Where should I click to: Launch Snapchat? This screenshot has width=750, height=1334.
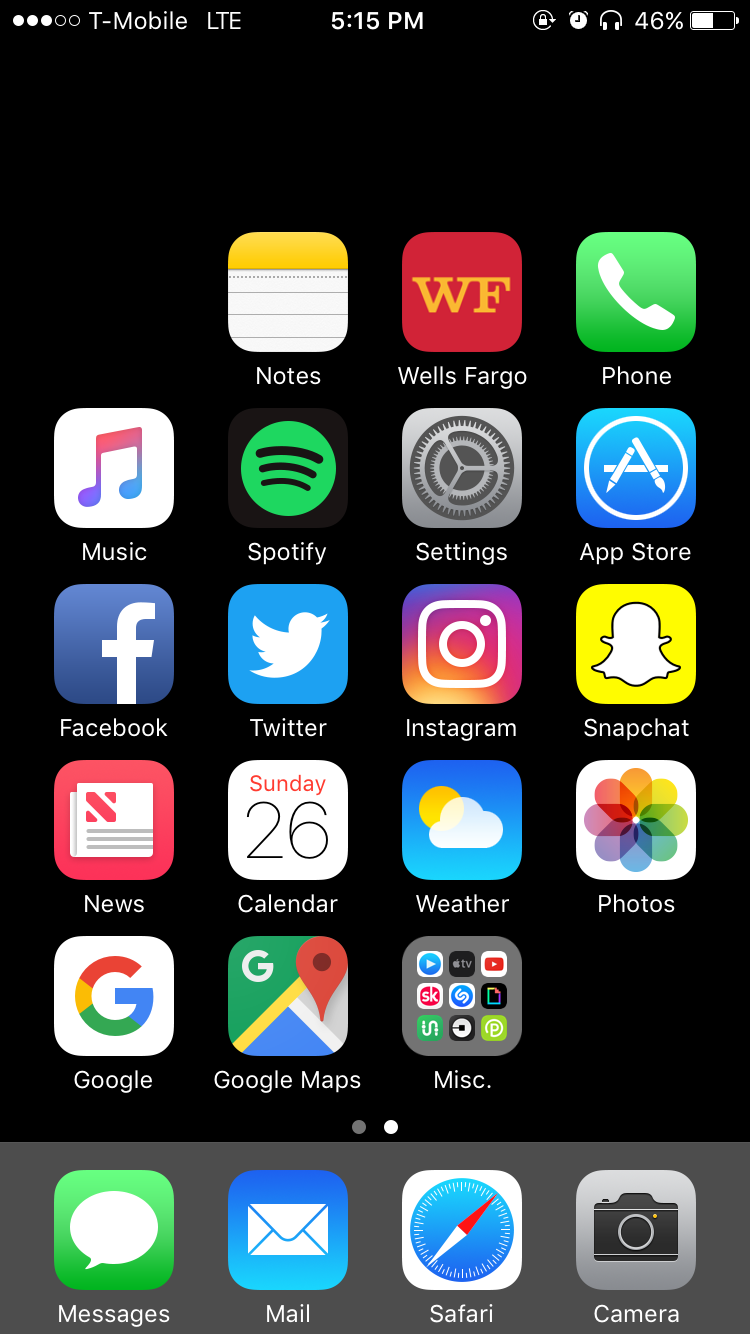pos(636,644)
